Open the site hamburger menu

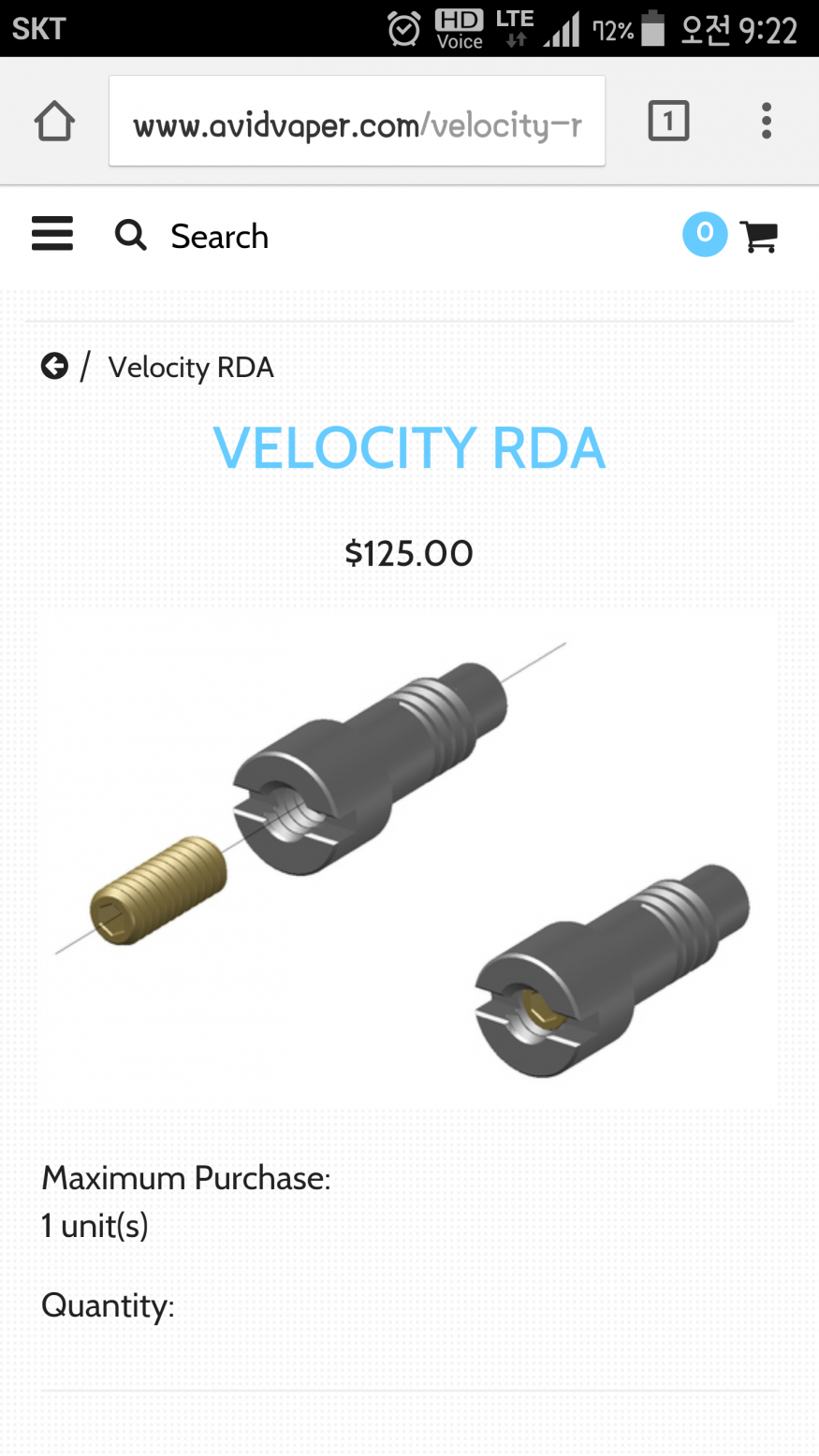coord(52,234)
